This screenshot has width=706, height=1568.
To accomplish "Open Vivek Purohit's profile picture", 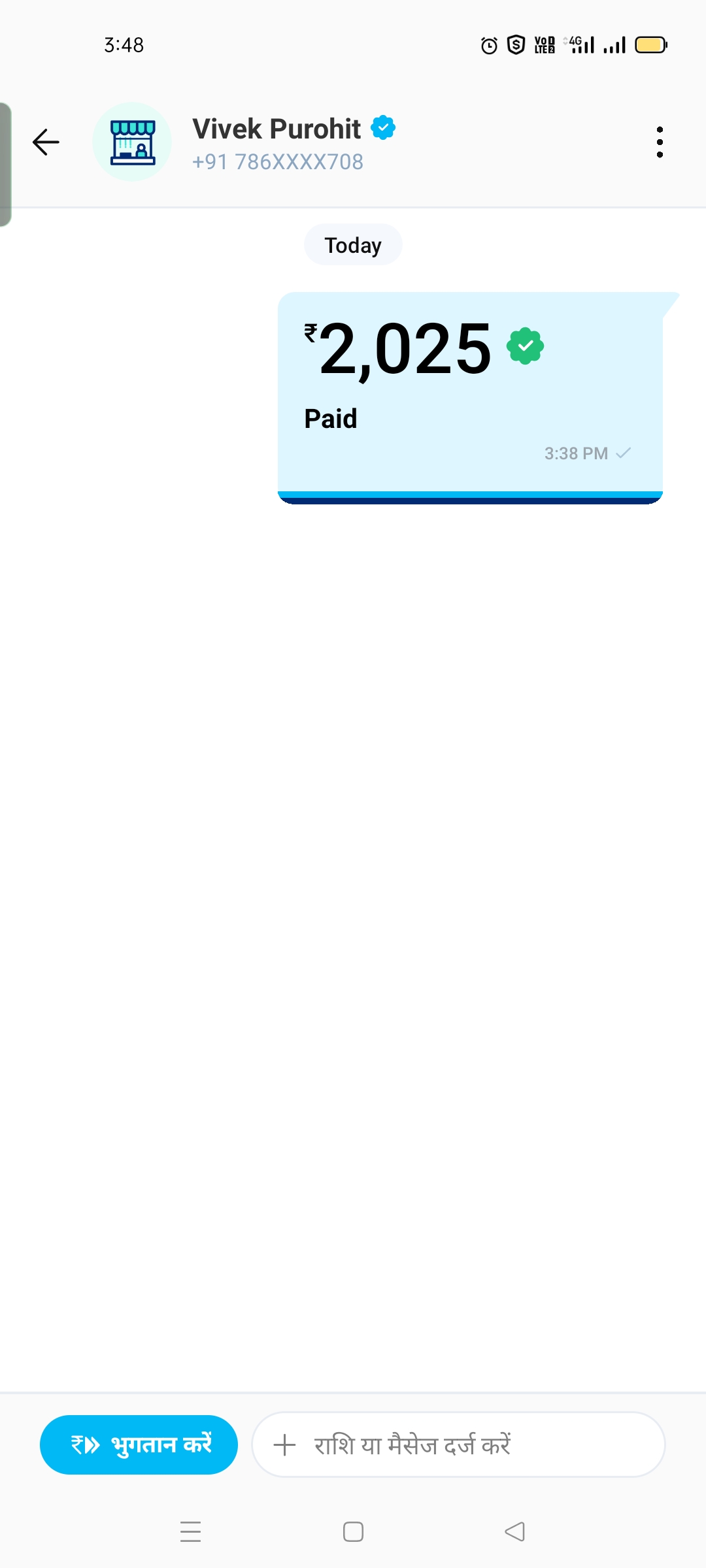I will point(132,142).
